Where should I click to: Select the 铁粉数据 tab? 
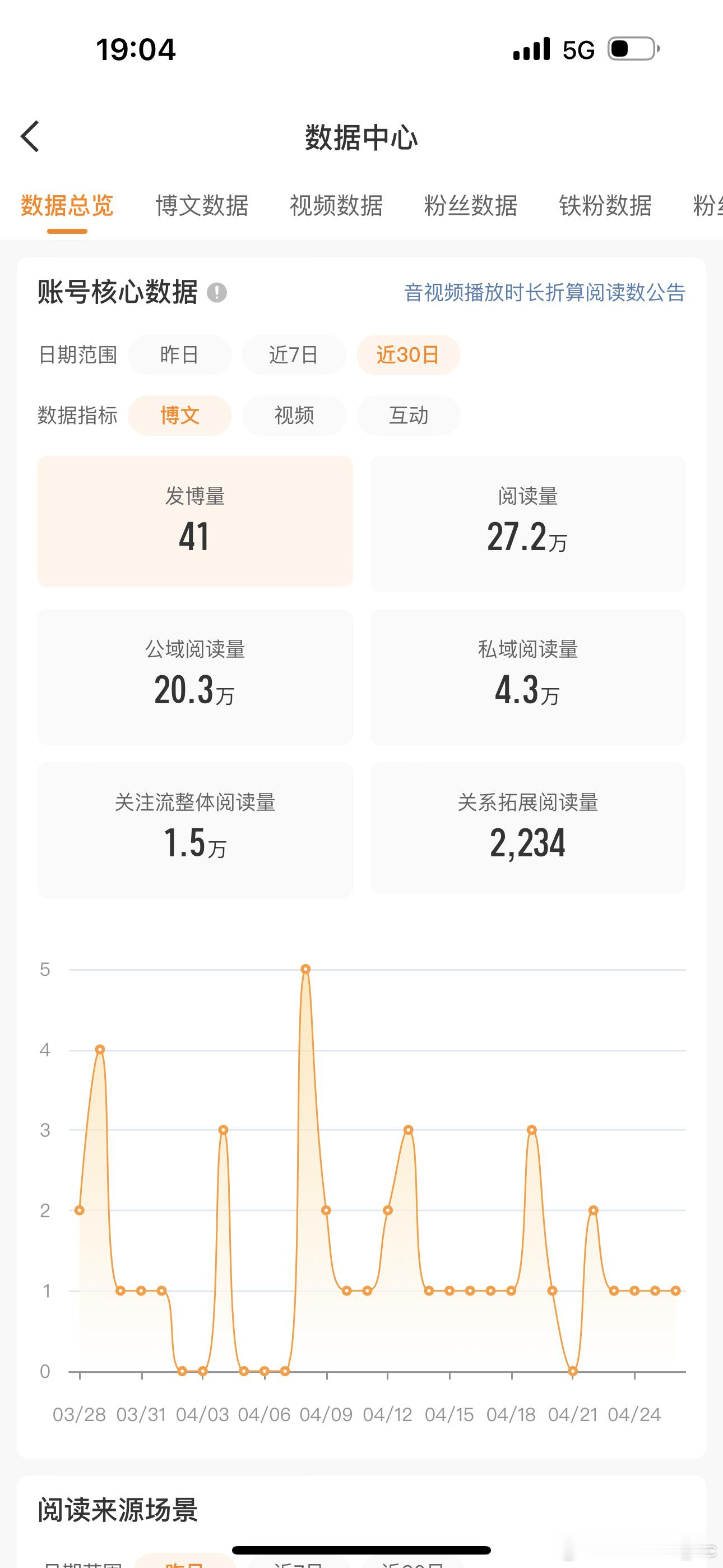(606, 207)
